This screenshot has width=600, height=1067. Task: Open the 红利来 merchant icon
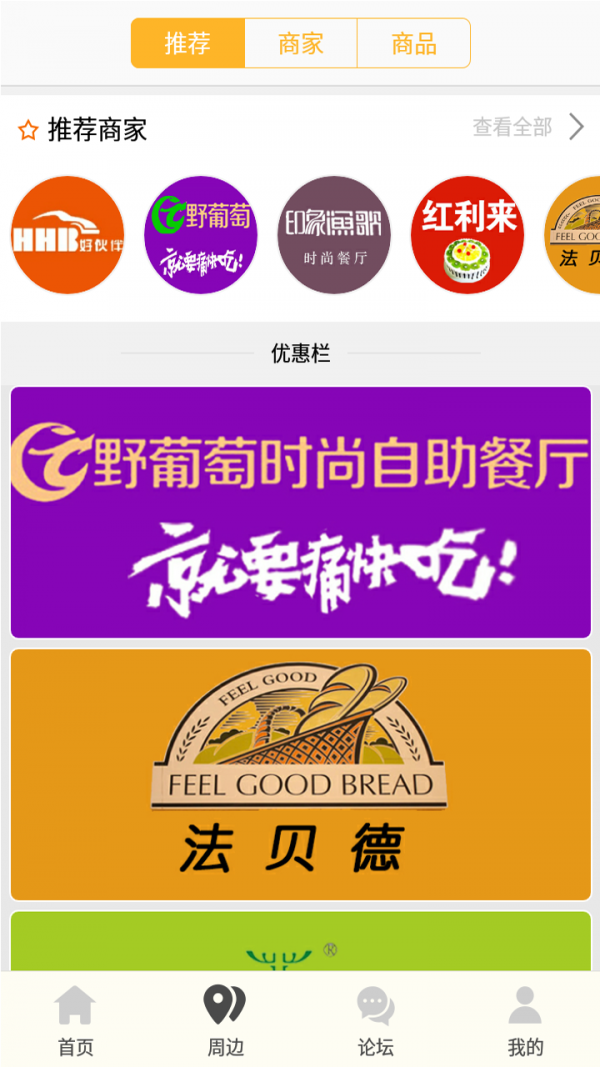point(467,235)
